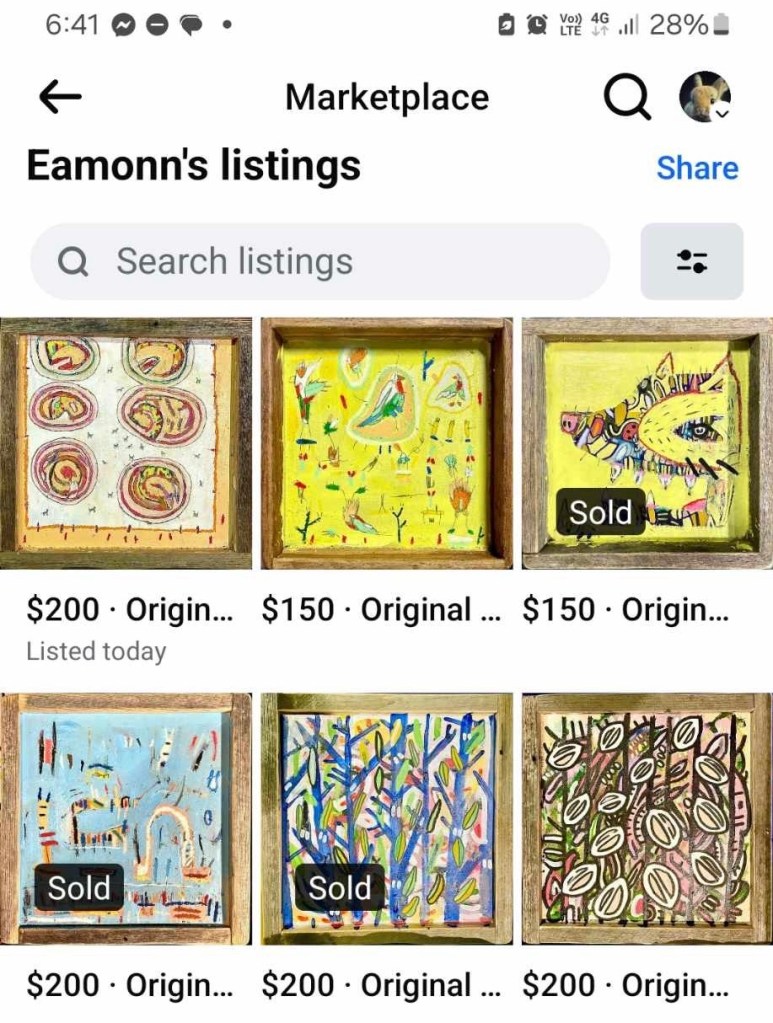View the sold blue trees painting listing
773x1023 pixels.
point(387,818)
